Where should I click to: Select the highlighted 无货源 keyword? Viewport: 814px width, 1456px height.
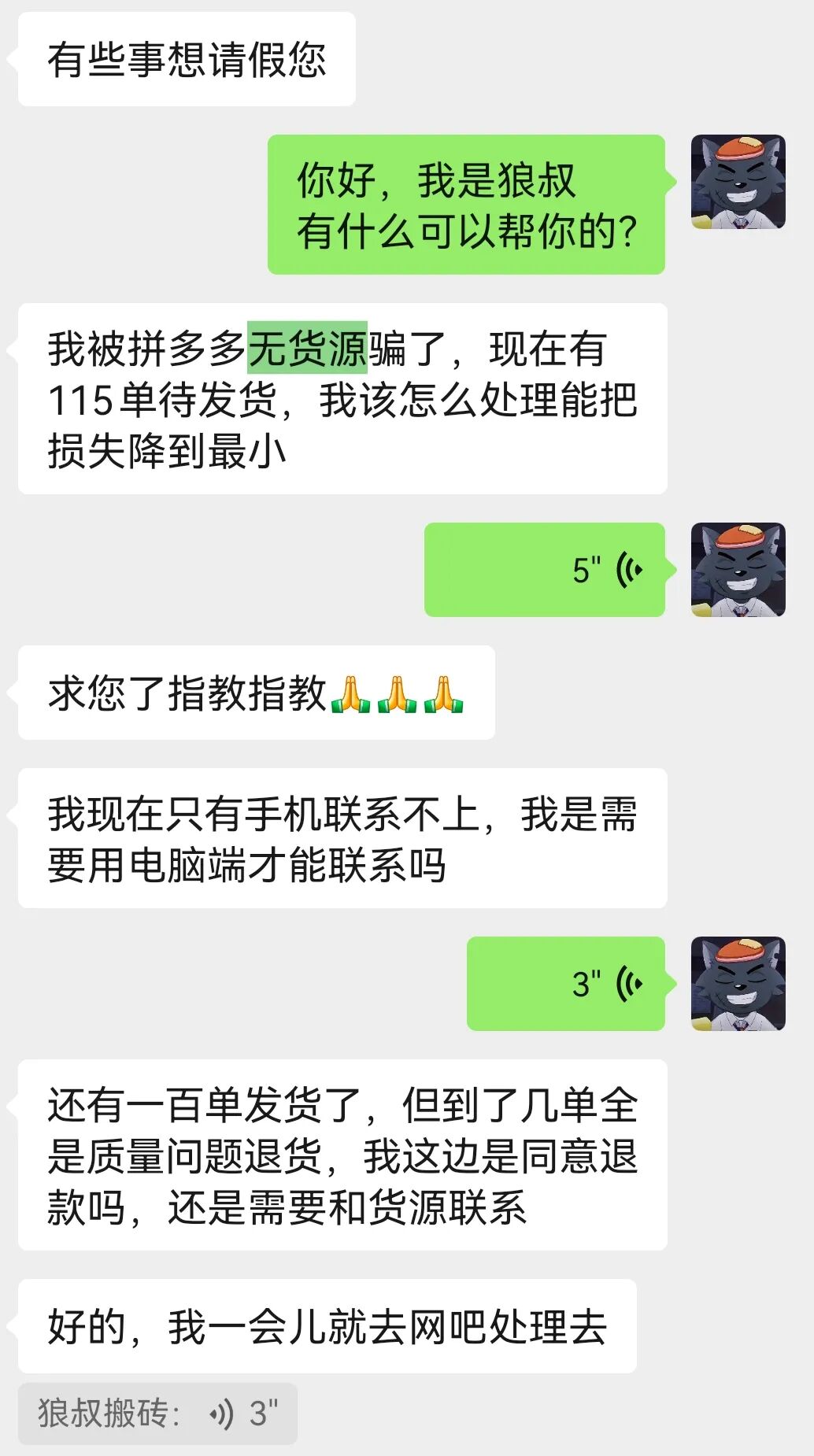point(305,350)
